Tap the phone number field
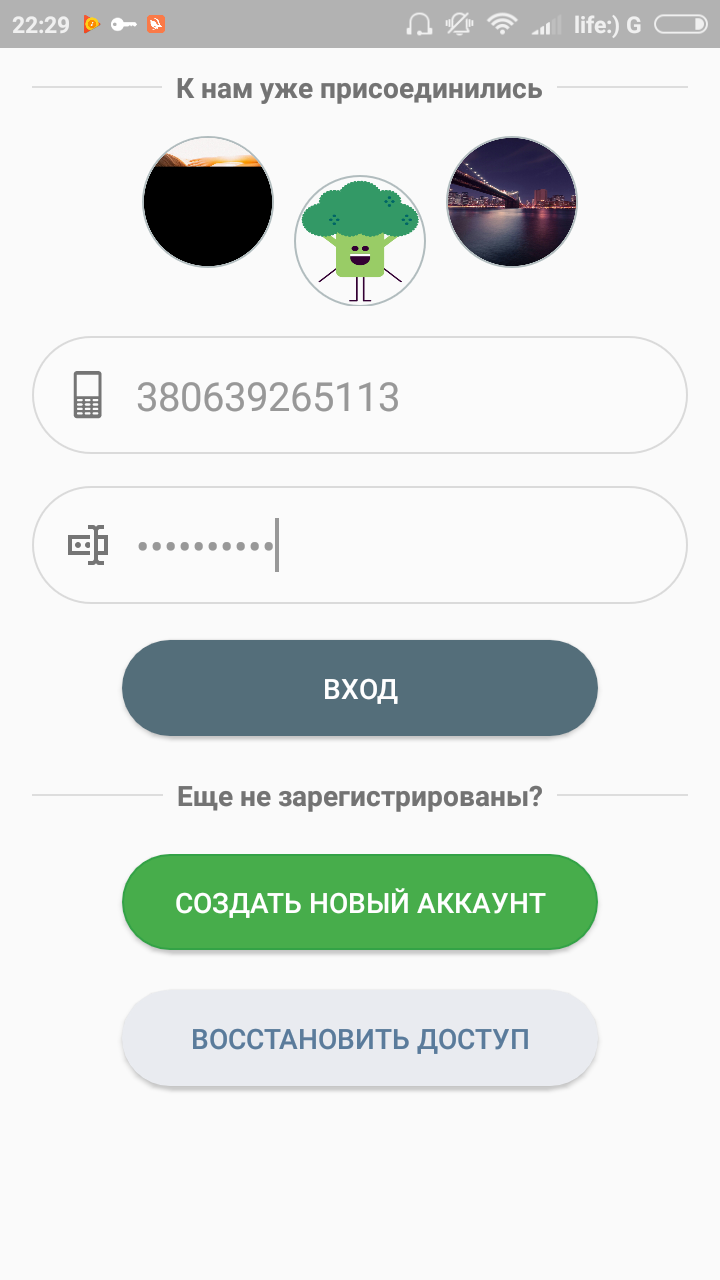Screen dimensions: 720x1280 pos(400,397)
